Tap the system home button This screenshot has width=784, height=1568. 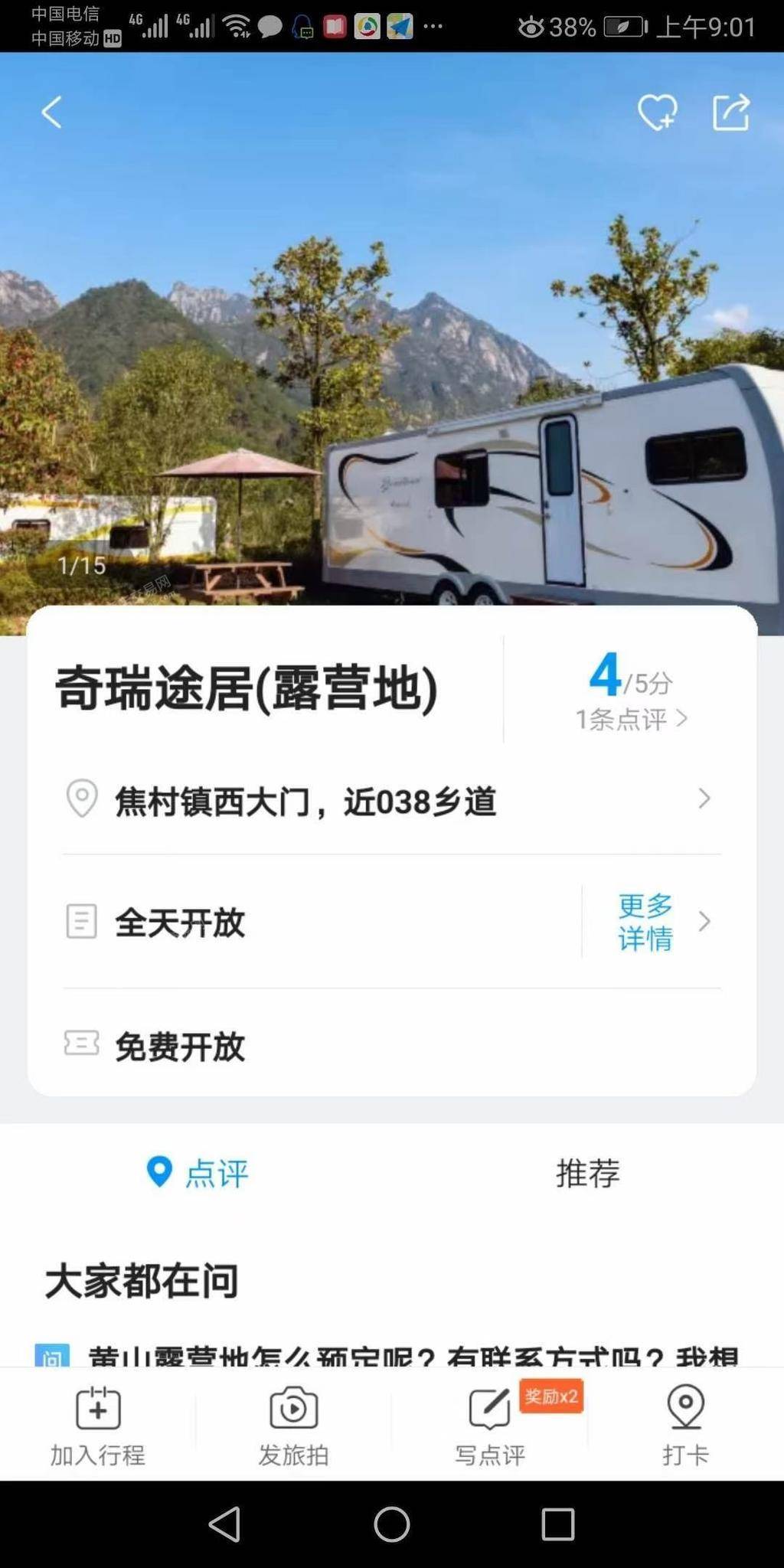391,1524
